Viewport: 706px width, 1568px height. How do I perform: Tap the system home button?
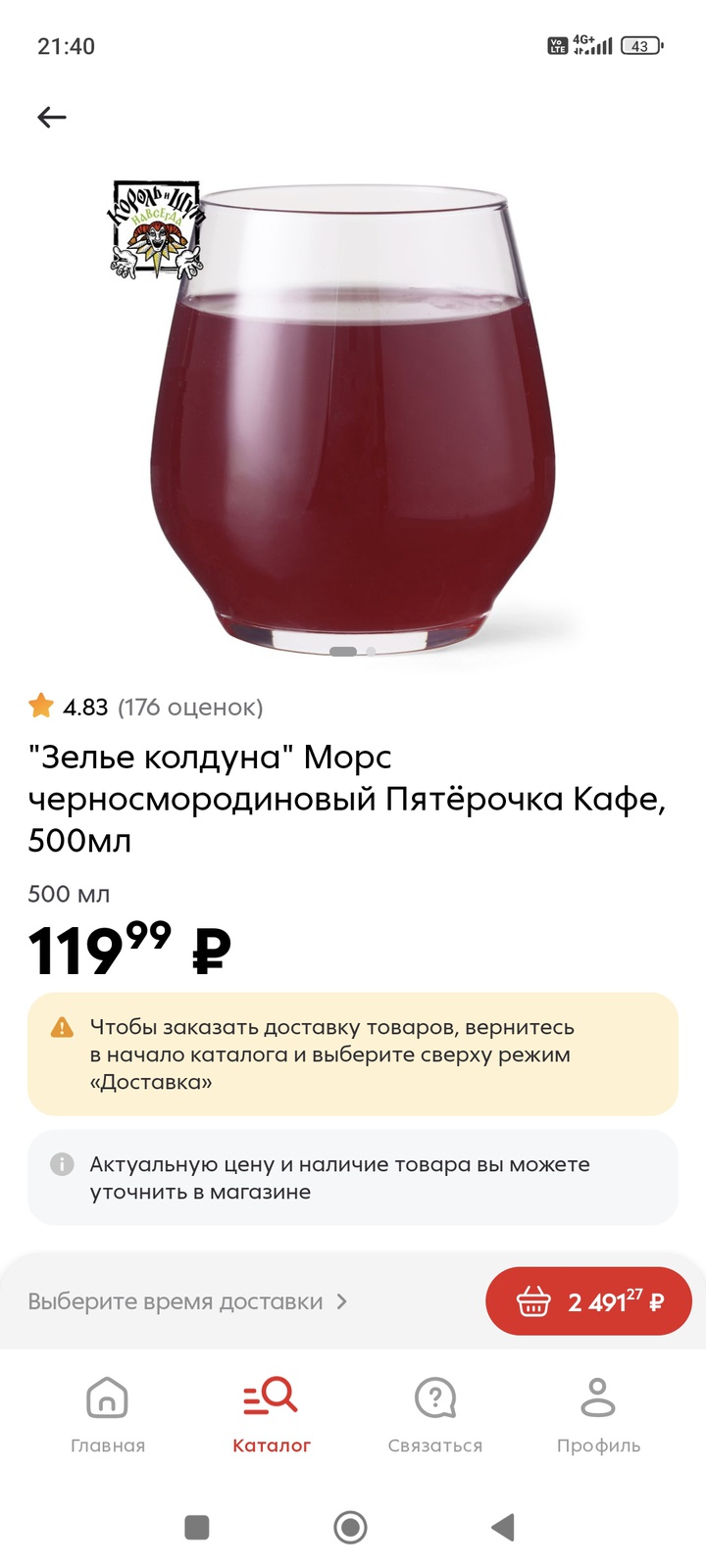click(350, 1527)
